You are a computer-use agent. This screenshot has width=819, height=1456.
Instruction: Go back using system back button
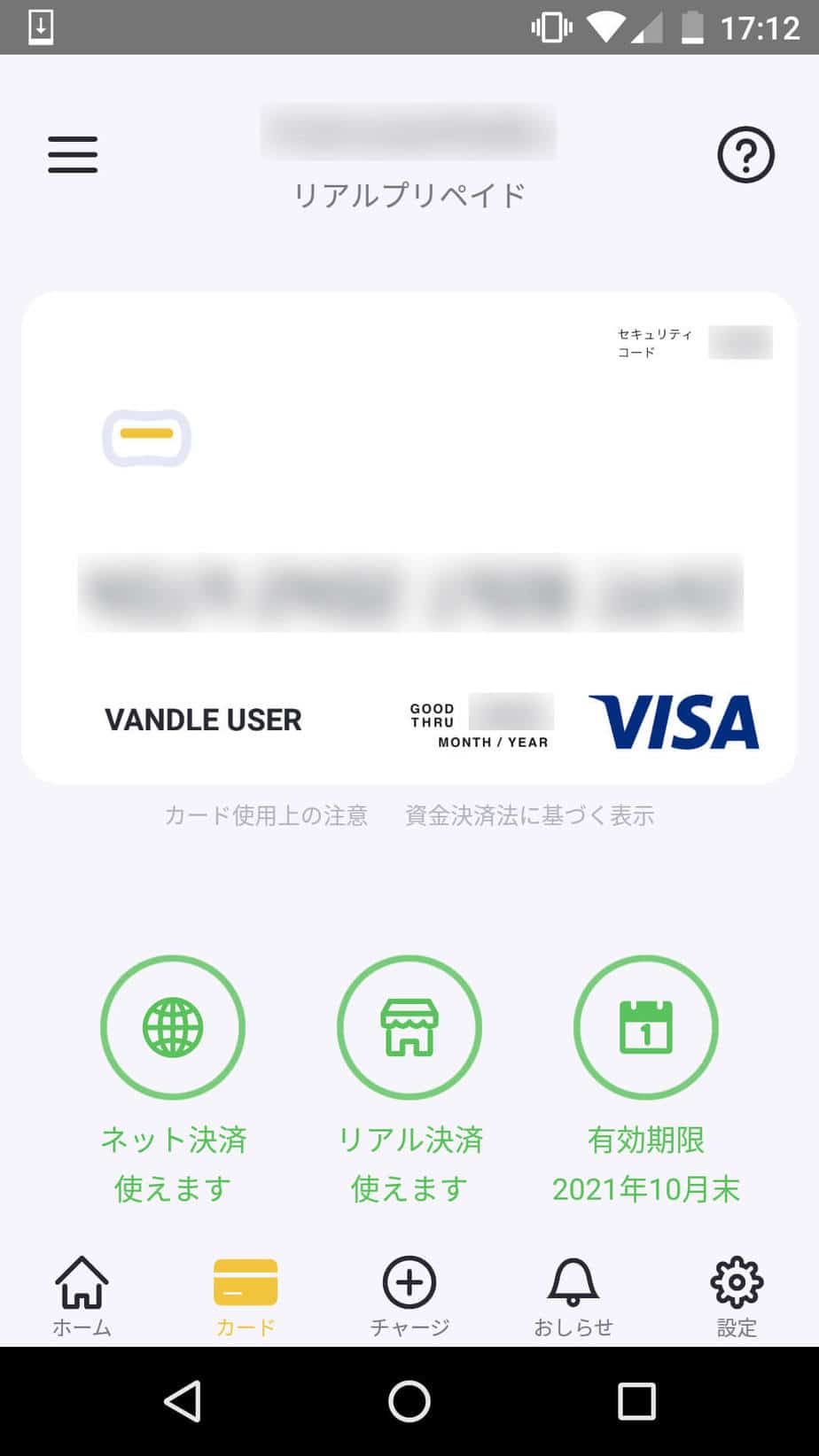point(183,1402)
